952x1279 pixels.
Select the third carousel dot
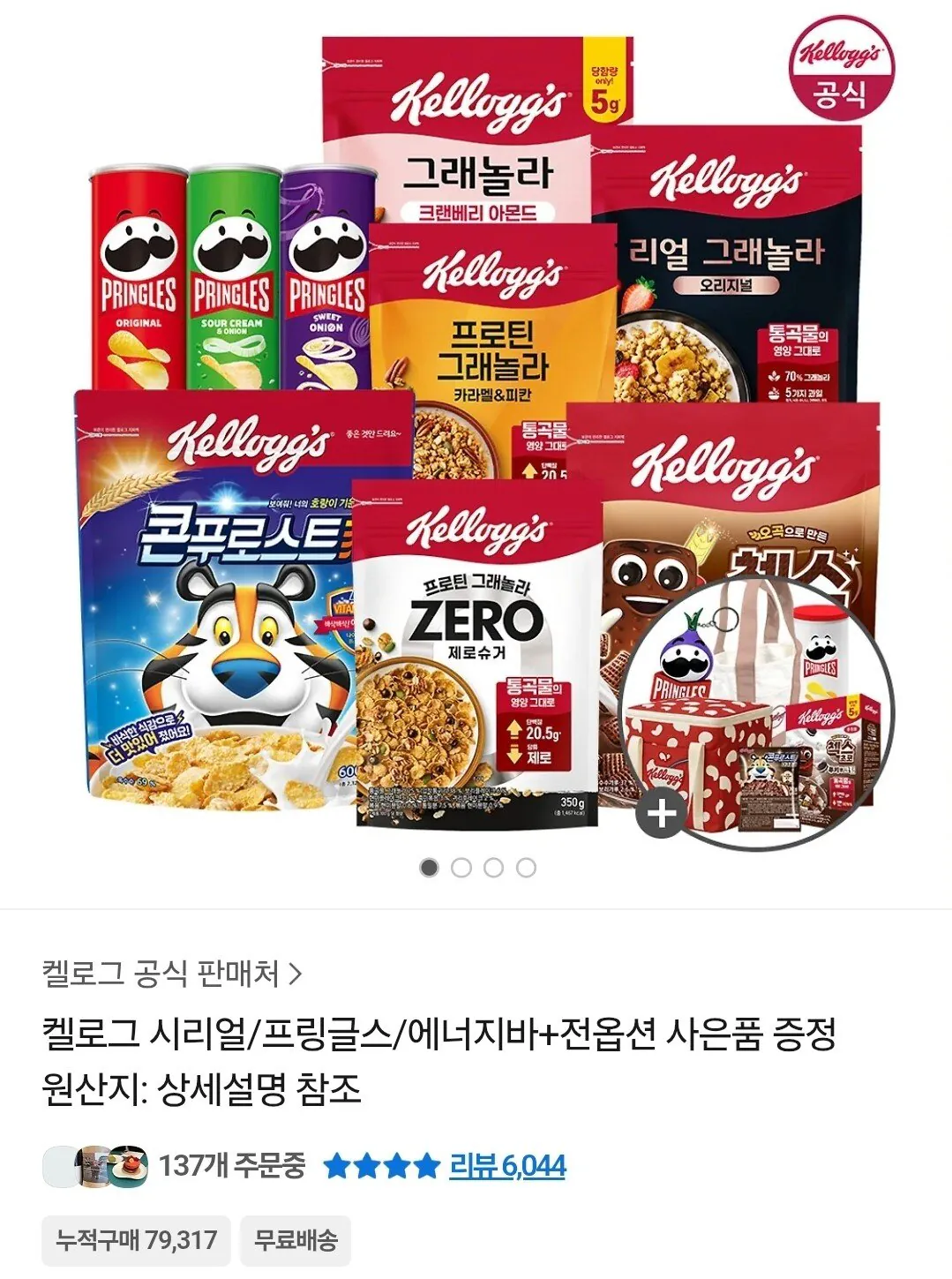tap(494, 869)
